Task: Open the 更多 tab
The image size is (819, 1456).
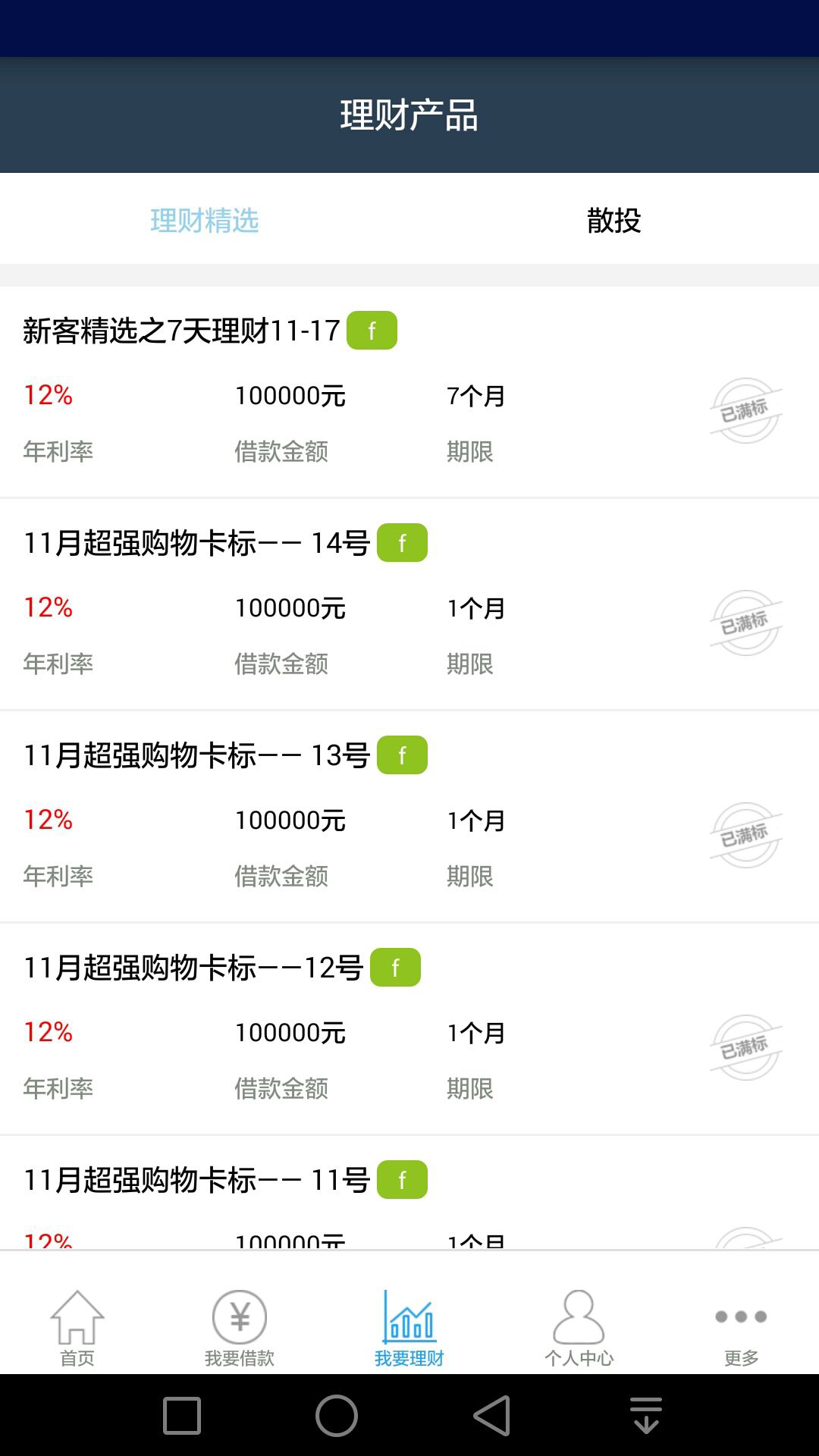Action: (741, 1329)
